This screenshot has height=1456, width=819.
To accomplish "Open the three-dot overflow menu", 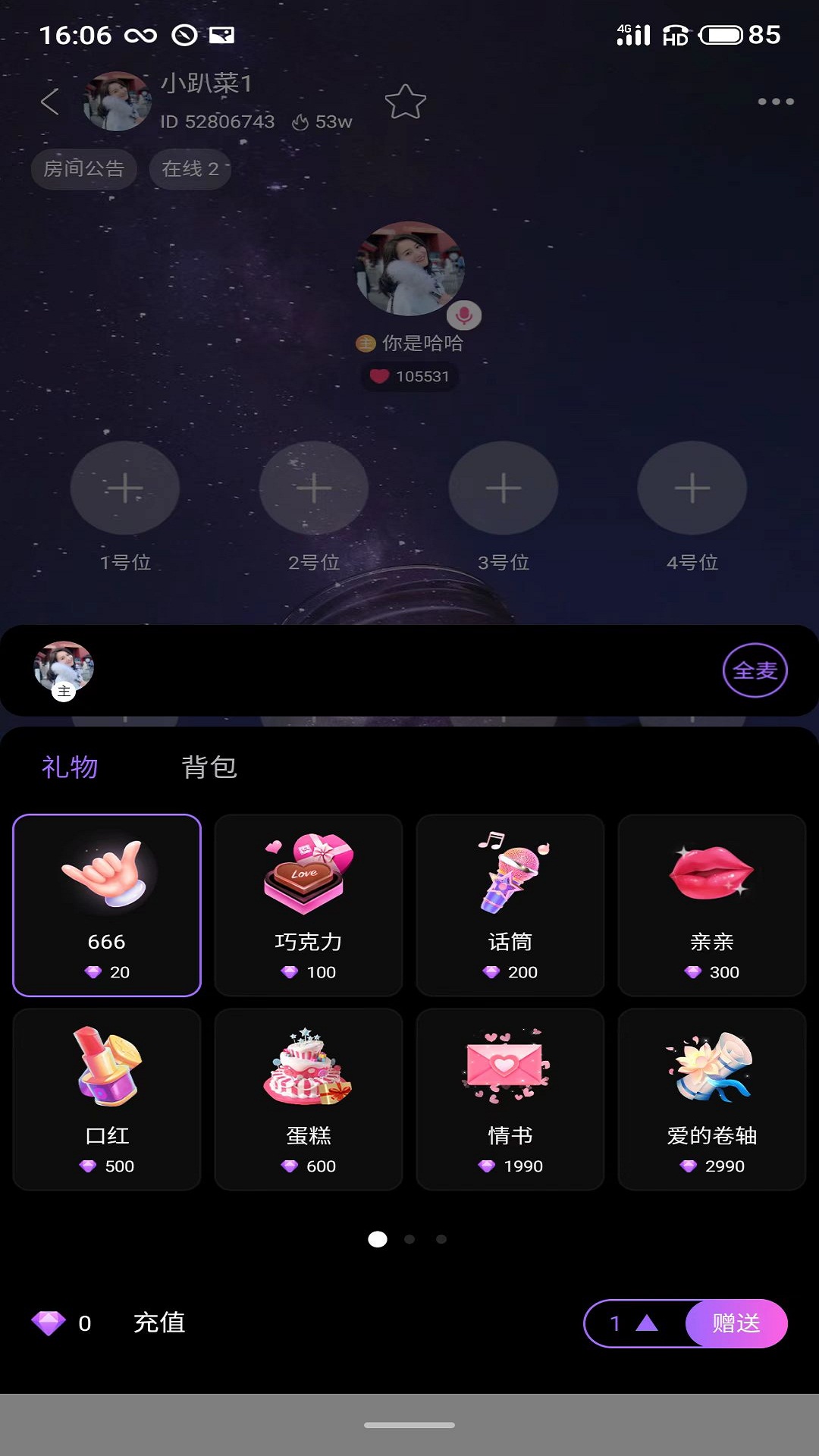I will pyautogui.click(x=775, y=102).
